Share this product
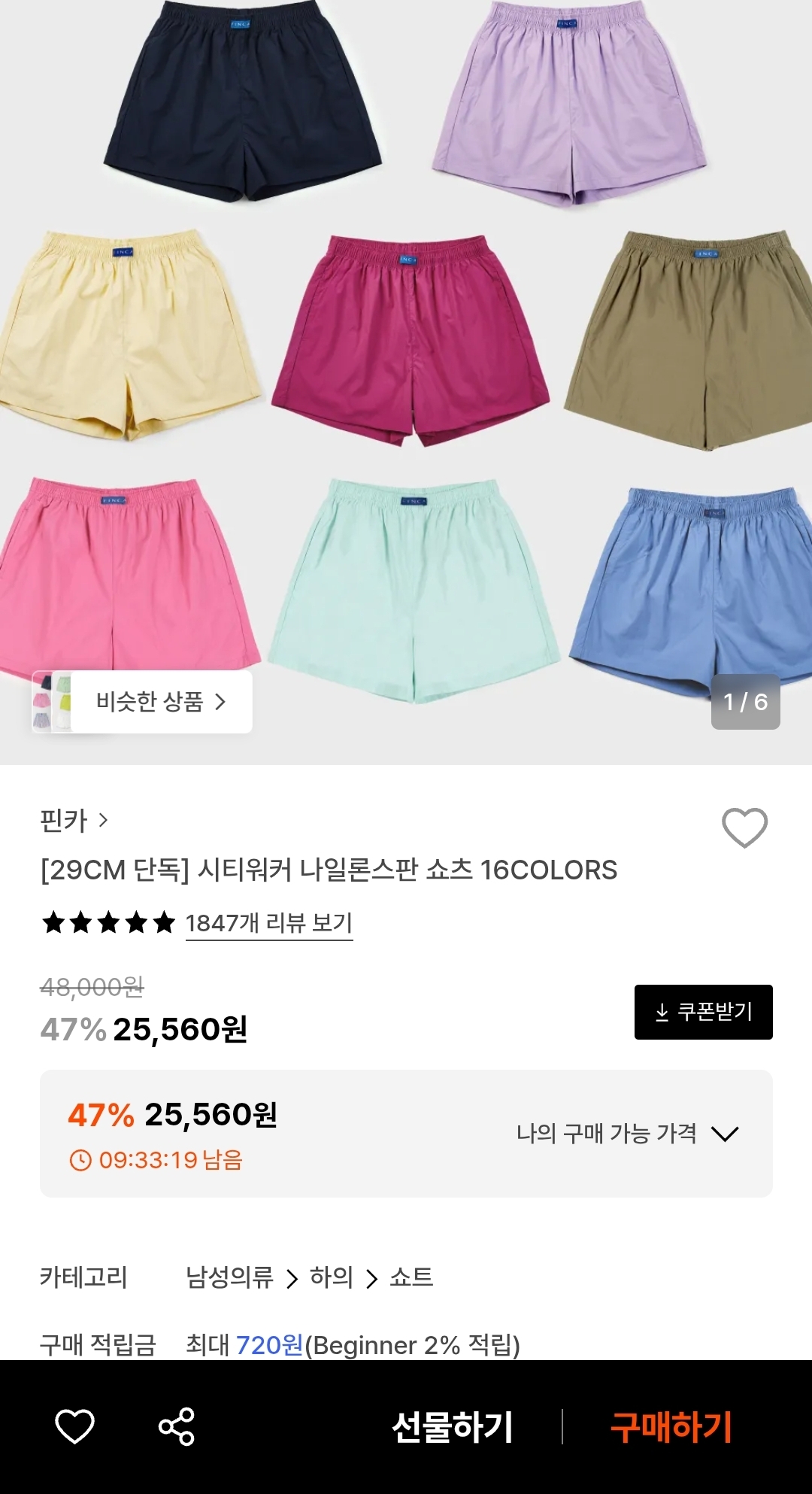The height and width of the screenshot is (1494, 812). [177, 1426]
